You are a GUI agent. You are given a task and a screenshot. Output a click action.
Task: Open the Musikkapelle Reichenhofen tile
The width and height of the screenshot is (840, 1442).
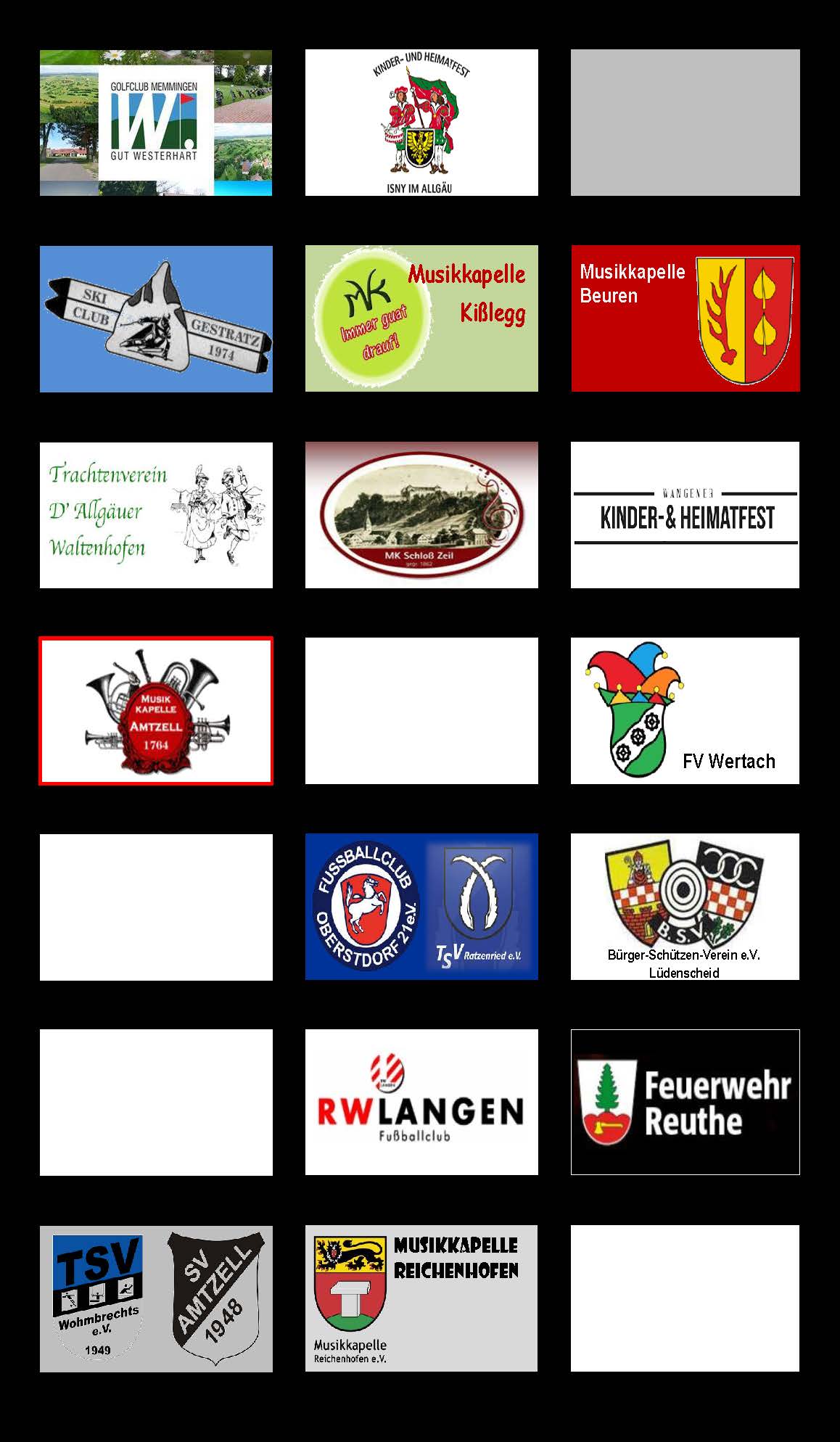pyautogui.click(x=421, y=1298)
